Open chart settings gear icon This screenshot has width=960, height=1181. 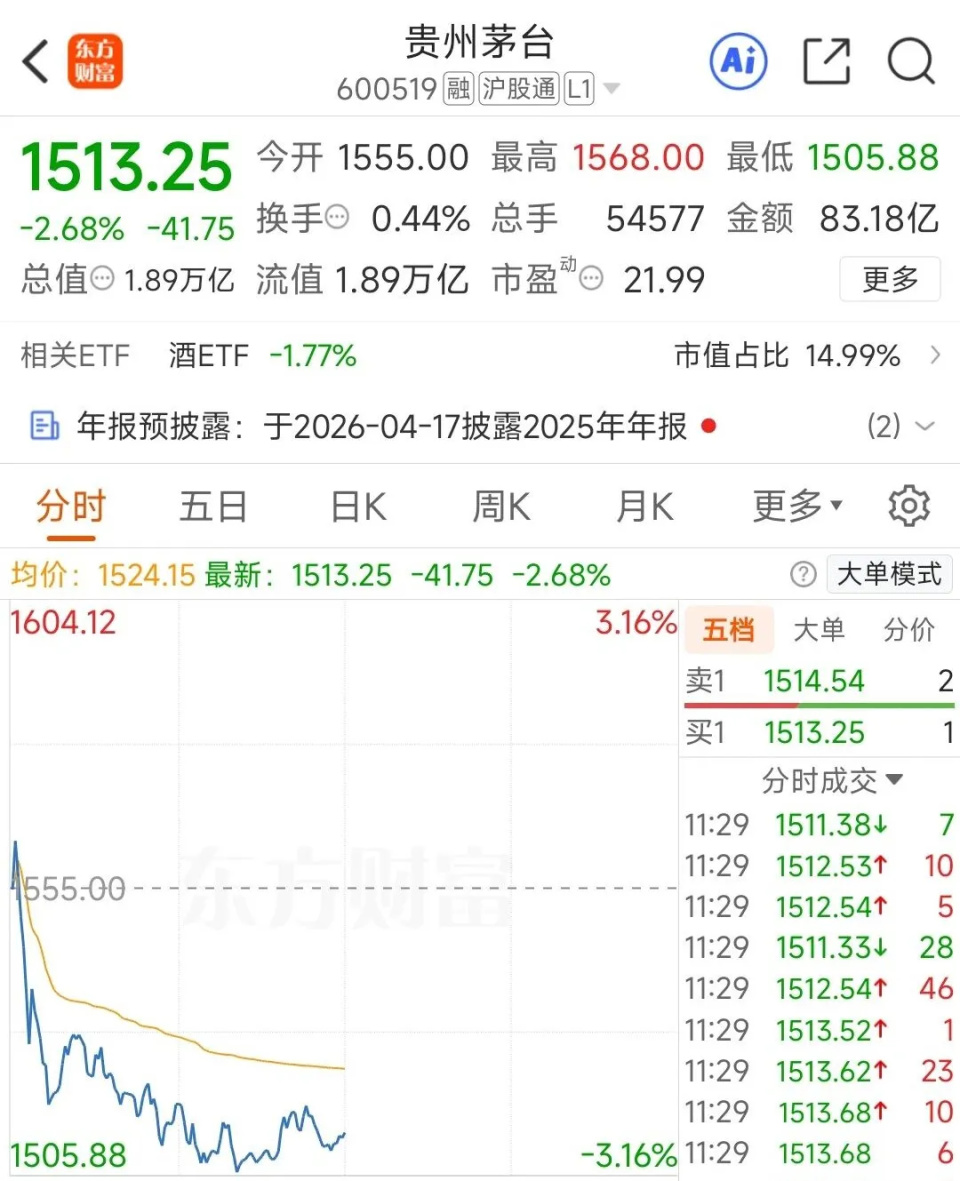coord(909,506)
